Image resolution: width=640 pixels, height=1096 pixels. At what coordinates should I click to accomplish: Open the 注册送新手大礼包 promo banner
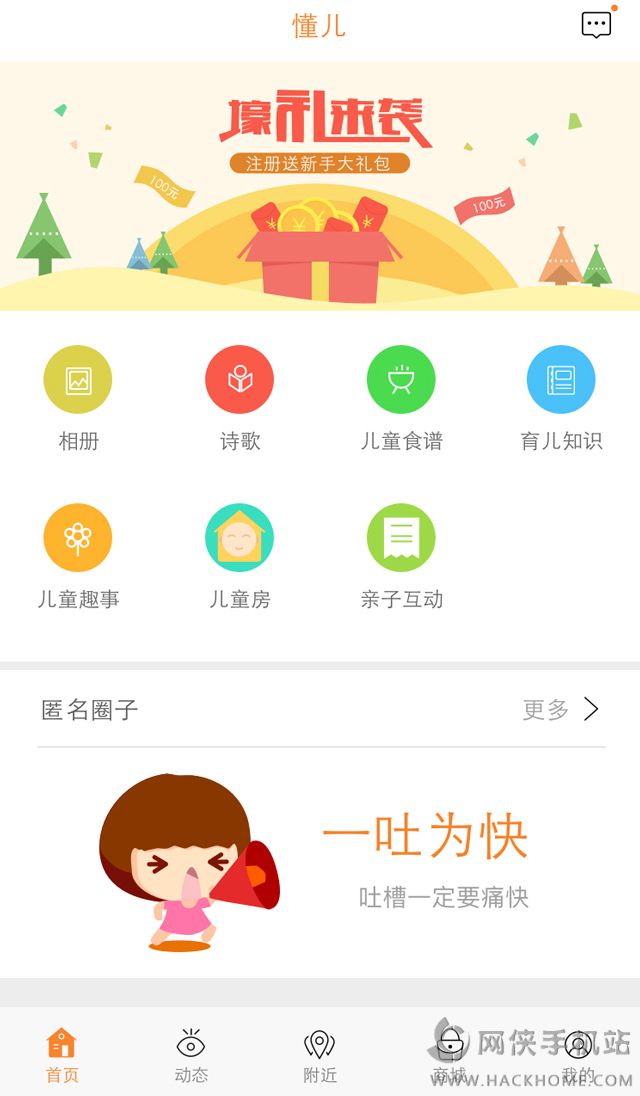(x=320, y=186)
